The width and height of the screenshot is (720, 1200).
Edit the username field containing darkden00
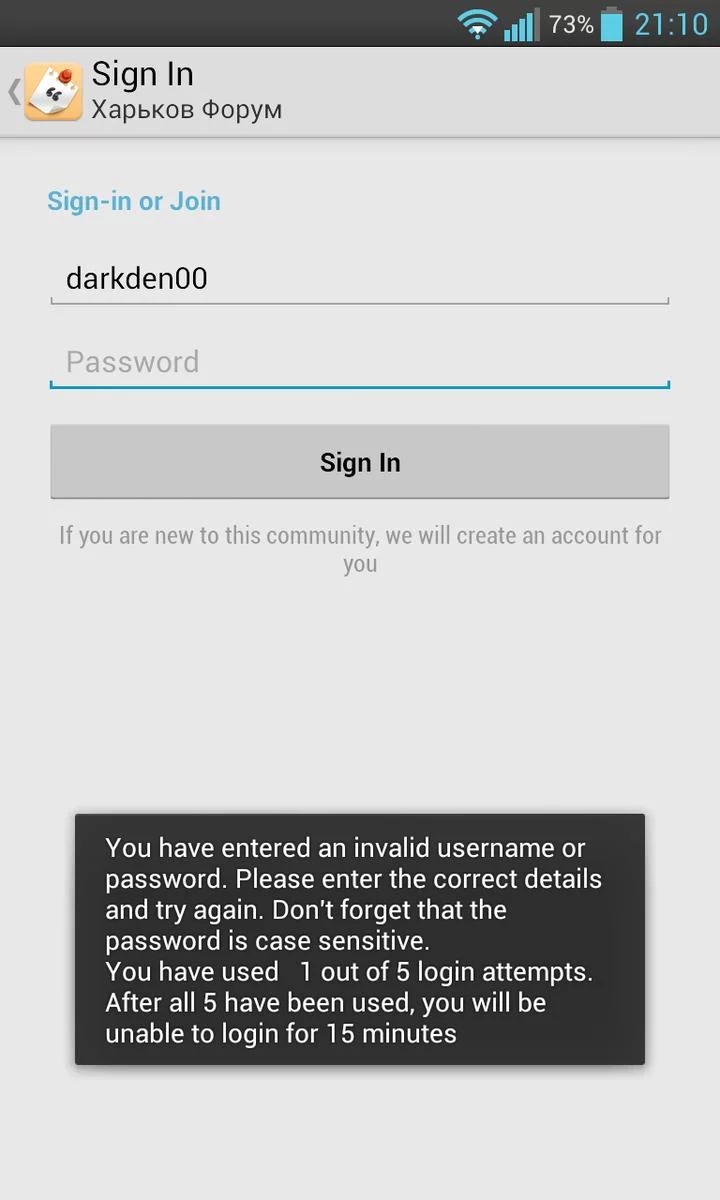click(x=359, y=278)
